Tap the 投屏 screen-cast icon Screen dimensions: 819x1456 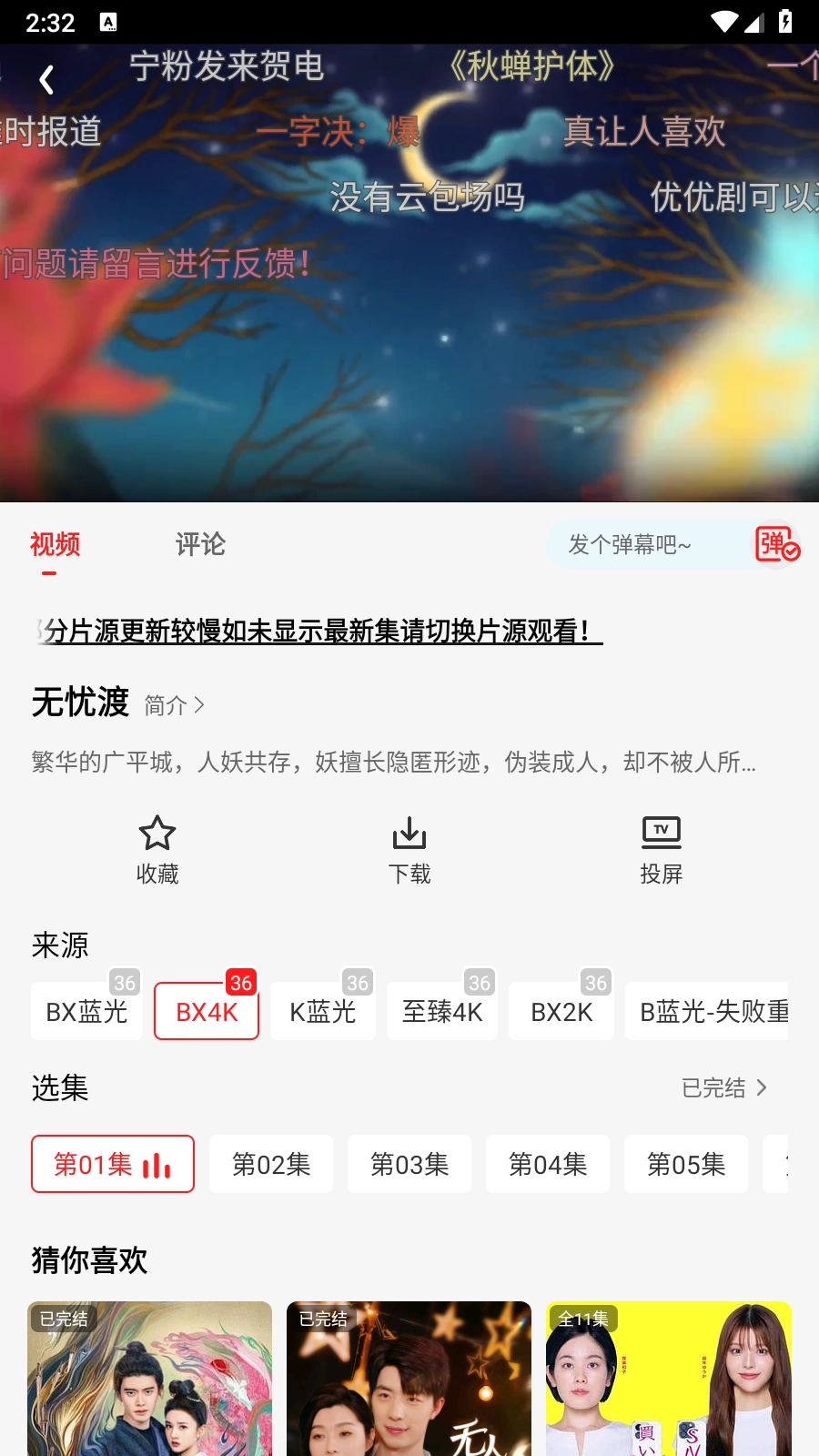click(x=662, y=833)
